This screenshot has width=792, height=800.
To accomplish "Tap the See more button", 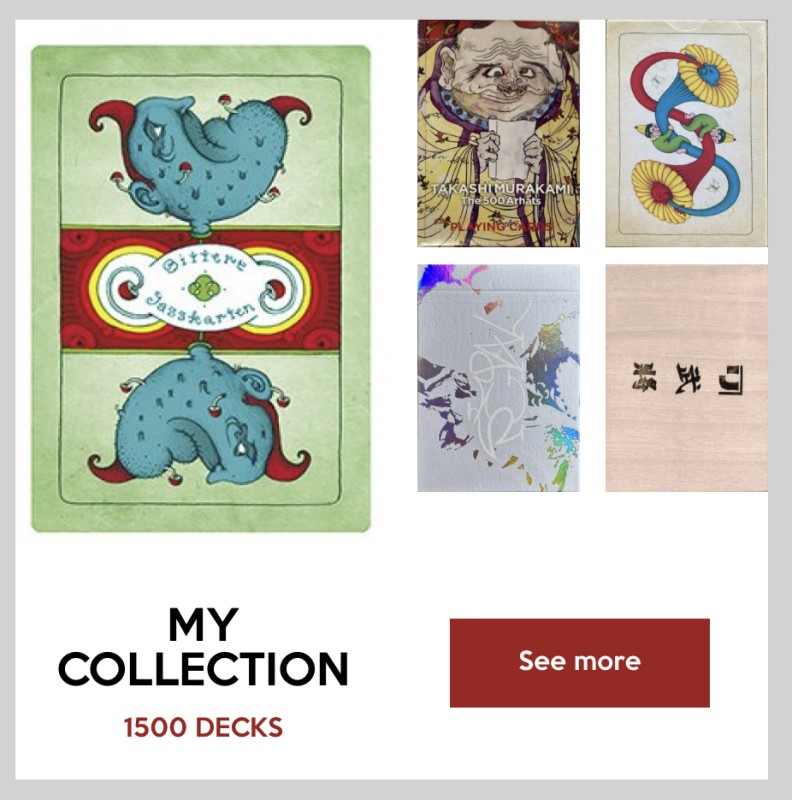I will 579,662.
